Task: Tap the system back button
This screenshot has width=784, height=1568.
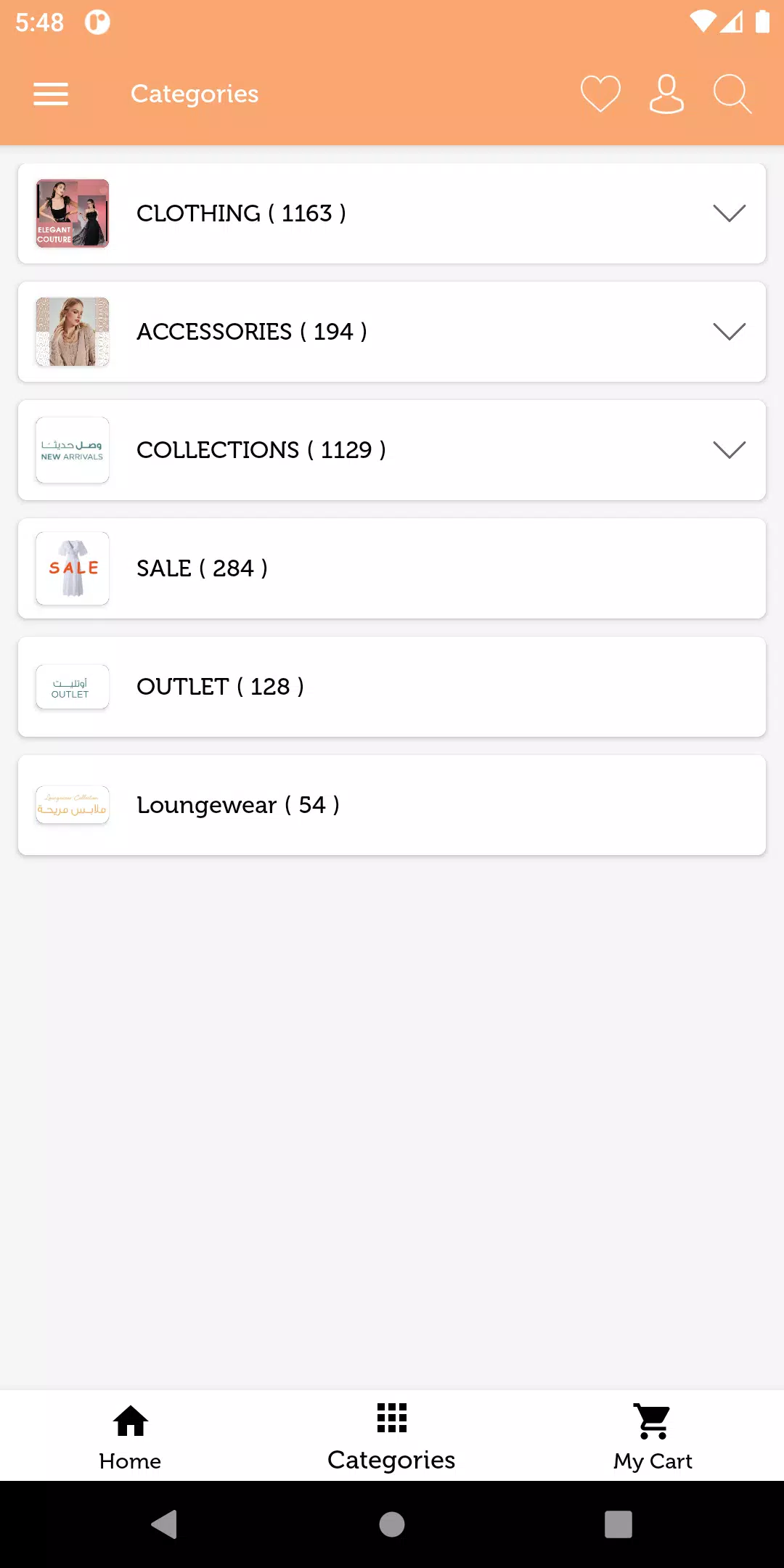Action: click(165, 1524)
